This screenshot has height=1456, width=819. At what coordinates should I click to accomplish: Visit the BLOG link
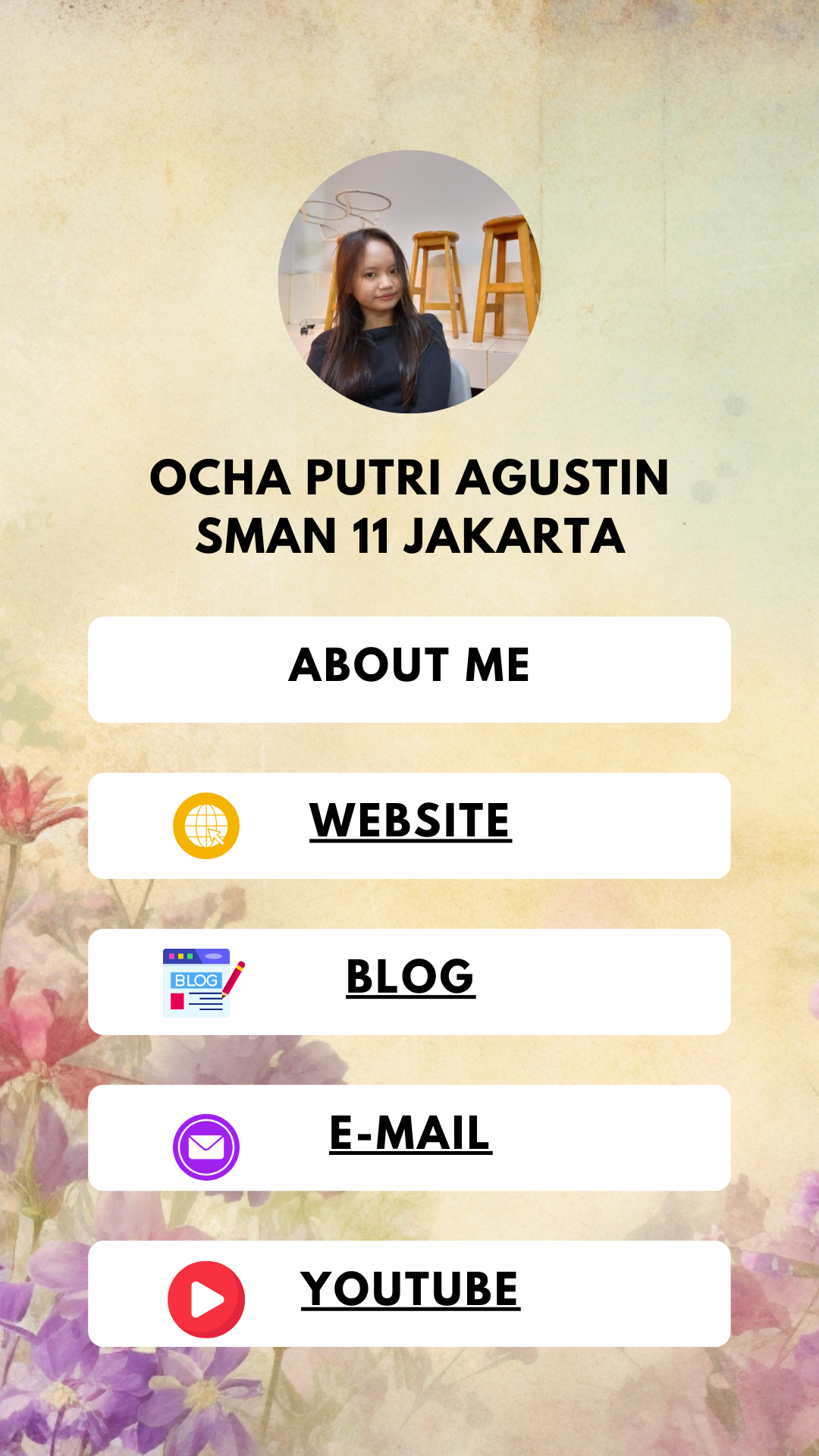(x=410, y=977)
